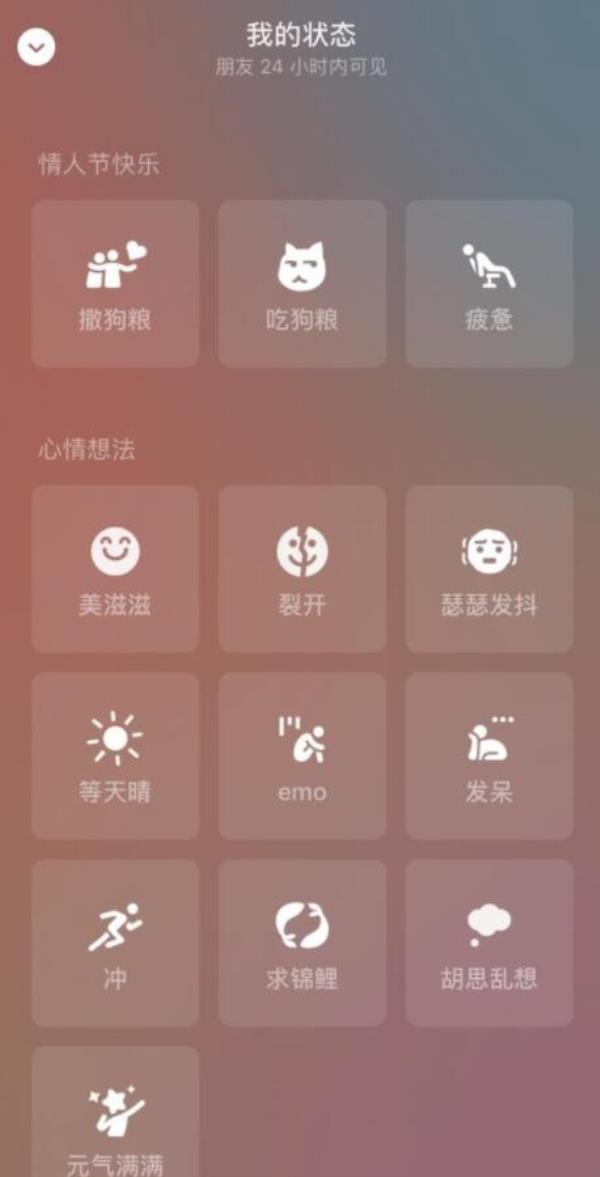600x1177 pixels.
Task: Select the 撒狗粮 status
Action: [115, 284]
